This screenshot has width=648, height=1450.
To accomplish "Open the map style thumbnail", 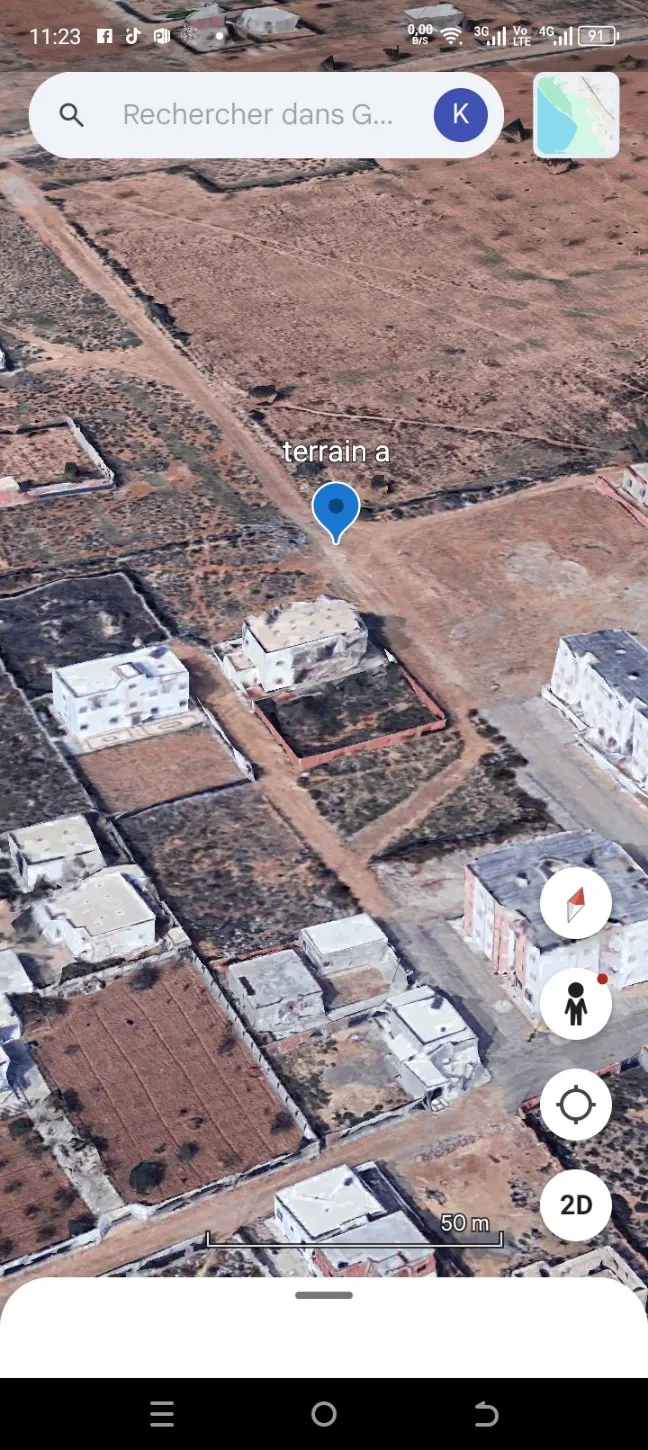I will click(x=576, y=115).
